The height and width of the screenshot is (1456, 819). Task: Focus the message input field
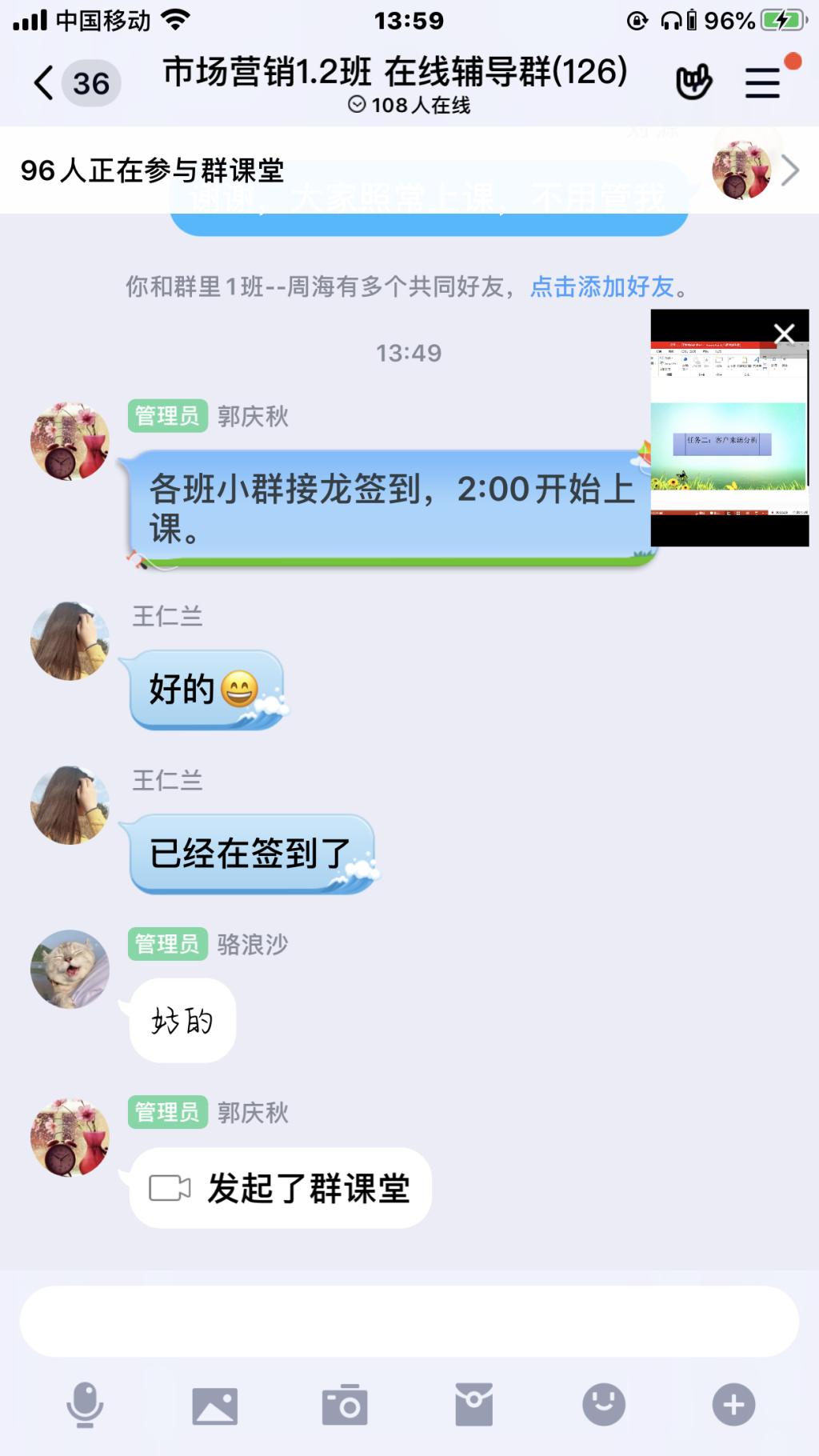pyautogui.click(x=409, y=1322)
